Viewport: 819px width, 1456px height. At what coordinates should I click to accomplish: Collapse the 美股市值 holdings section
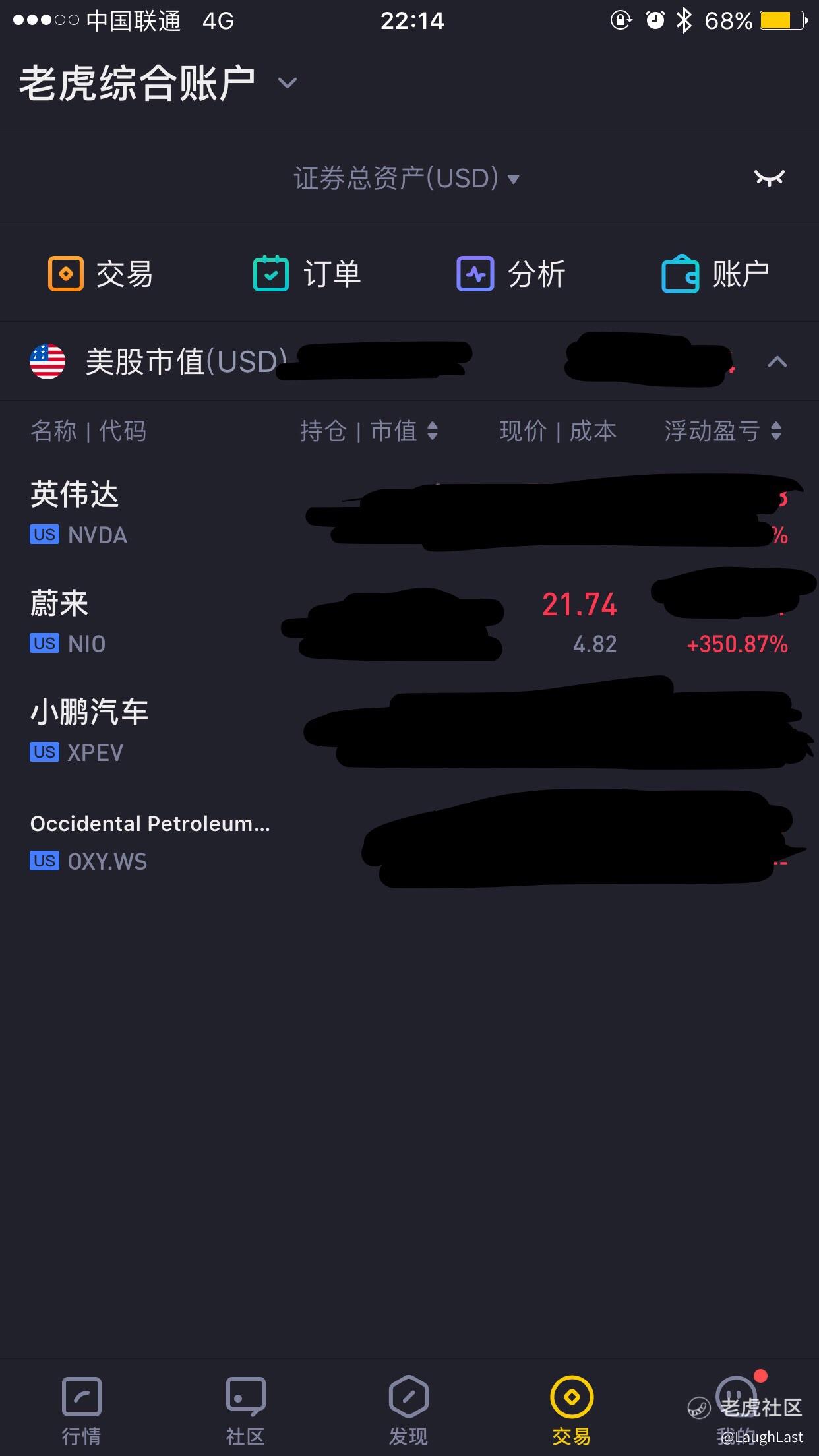tap(777, 361)
